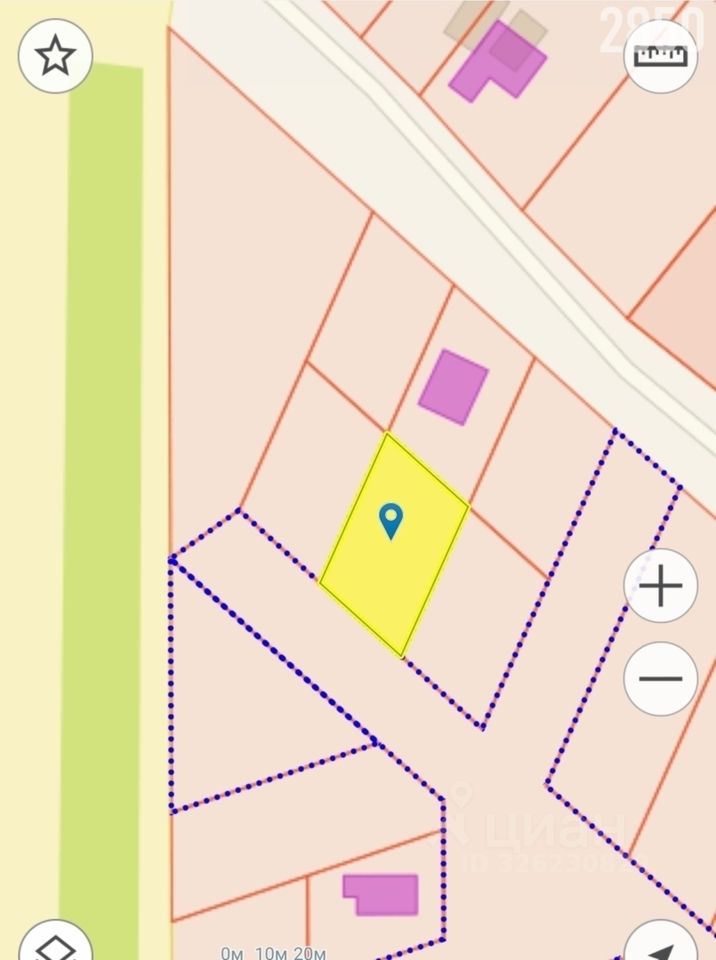Tap the star favorites button

pyautogui.click(x=55, y=56)
